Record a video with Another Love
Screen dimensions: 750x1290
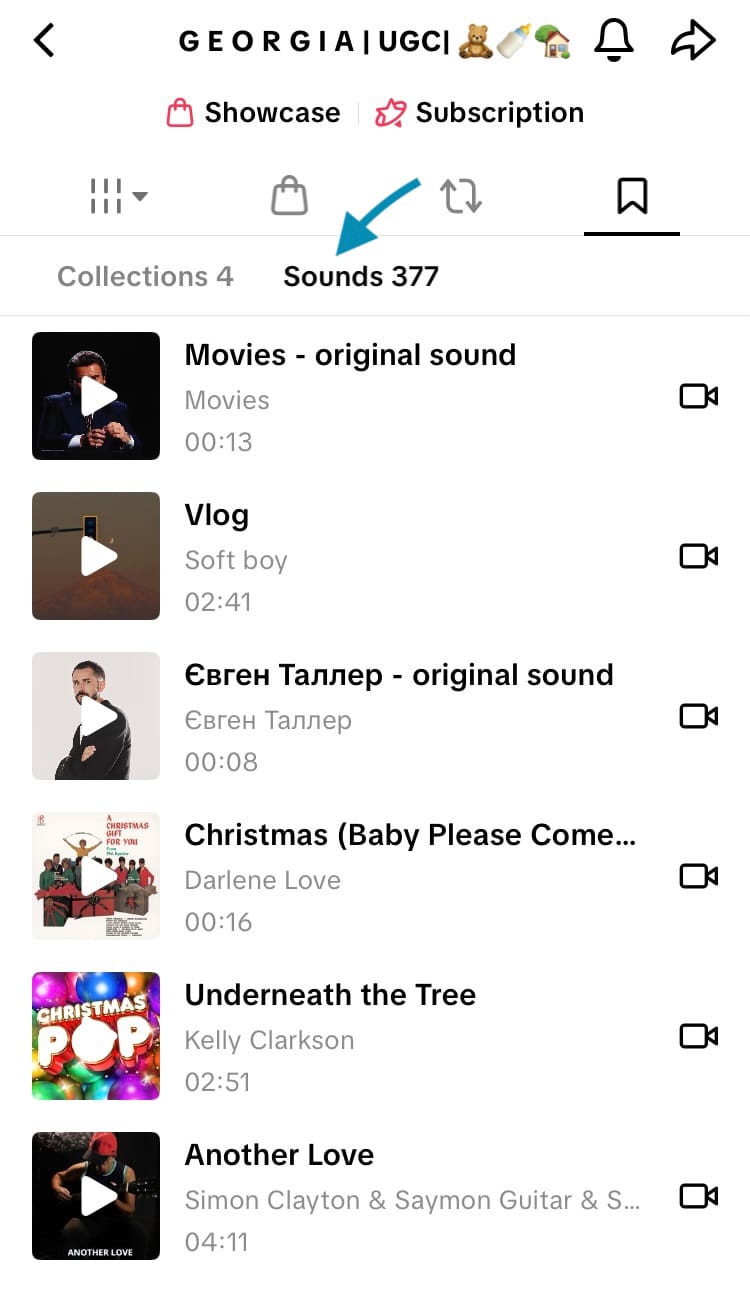coord(698,1196)
